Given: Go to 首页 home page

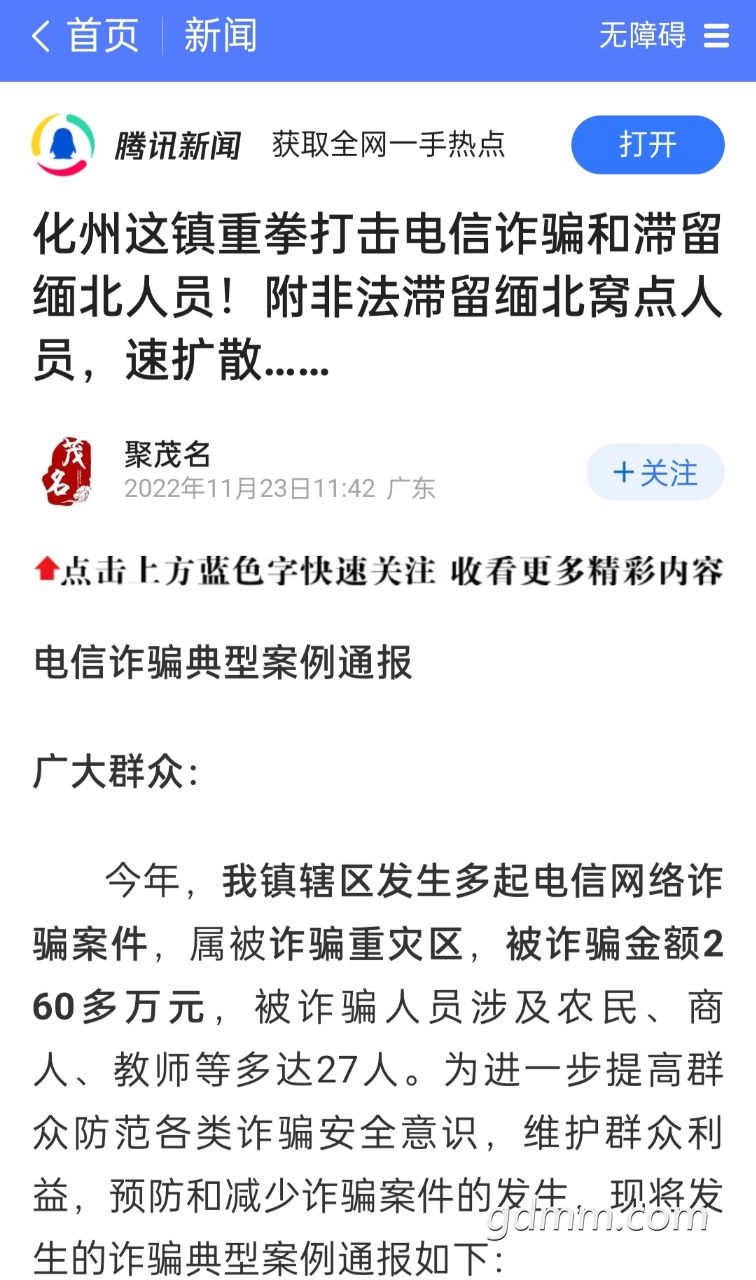Looking at the screenshot, I should point(103,37).
